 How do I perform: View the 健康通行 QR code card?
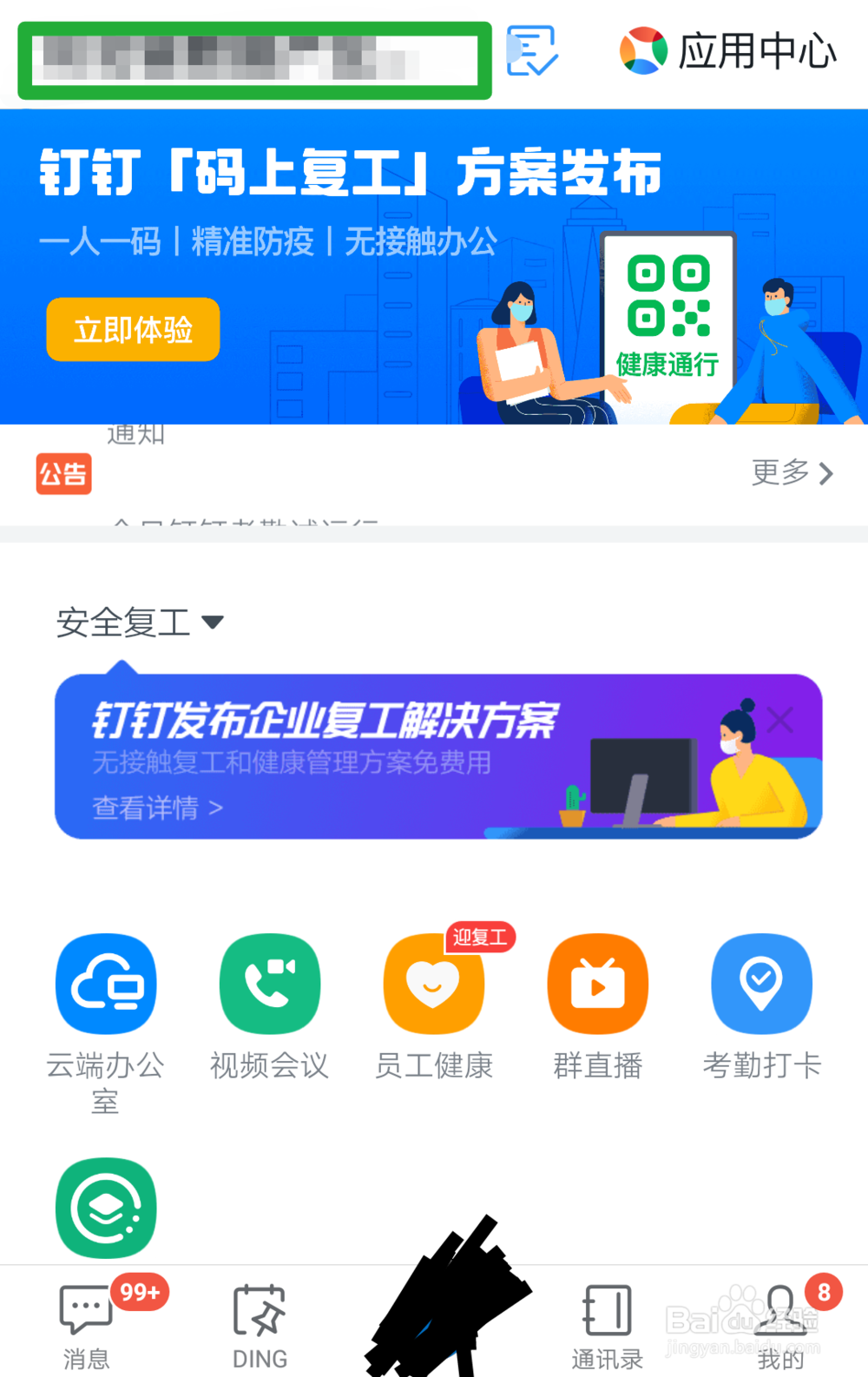pos(667,313)
